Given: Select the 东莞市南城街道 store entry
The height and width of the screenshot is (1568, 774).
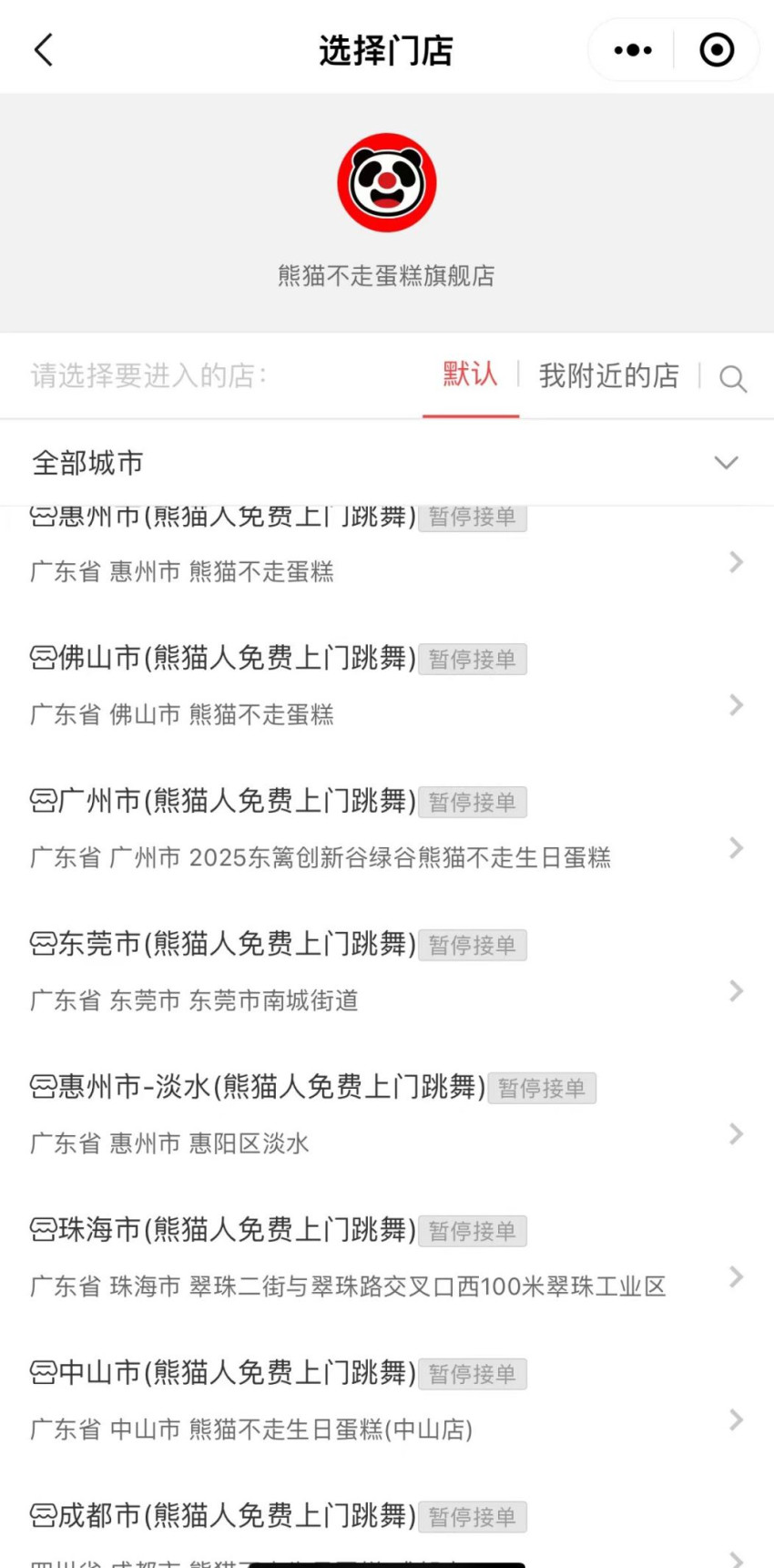Looking at the screenshot, I should click(x=192, y=1000).
